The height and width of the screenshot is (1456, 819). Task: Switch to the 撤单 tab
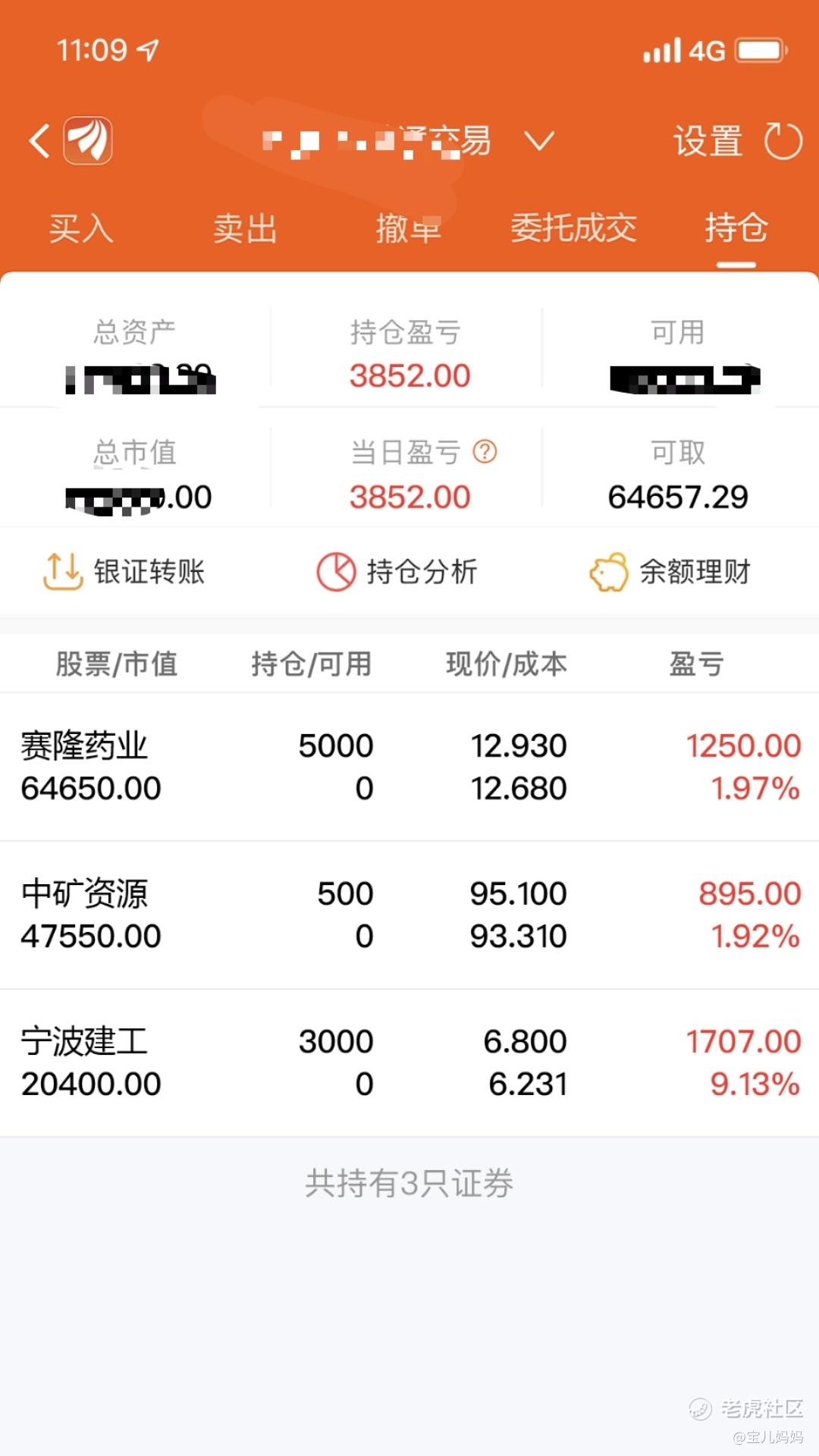[409, 228]
